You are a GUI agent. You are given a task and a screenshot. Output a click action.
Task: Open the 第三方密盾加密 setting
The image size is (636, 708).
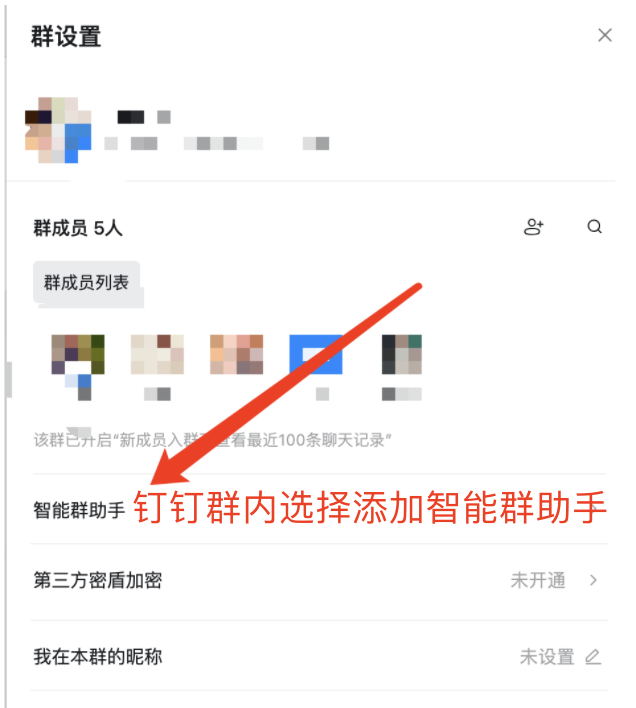click(x=316, y=580)
